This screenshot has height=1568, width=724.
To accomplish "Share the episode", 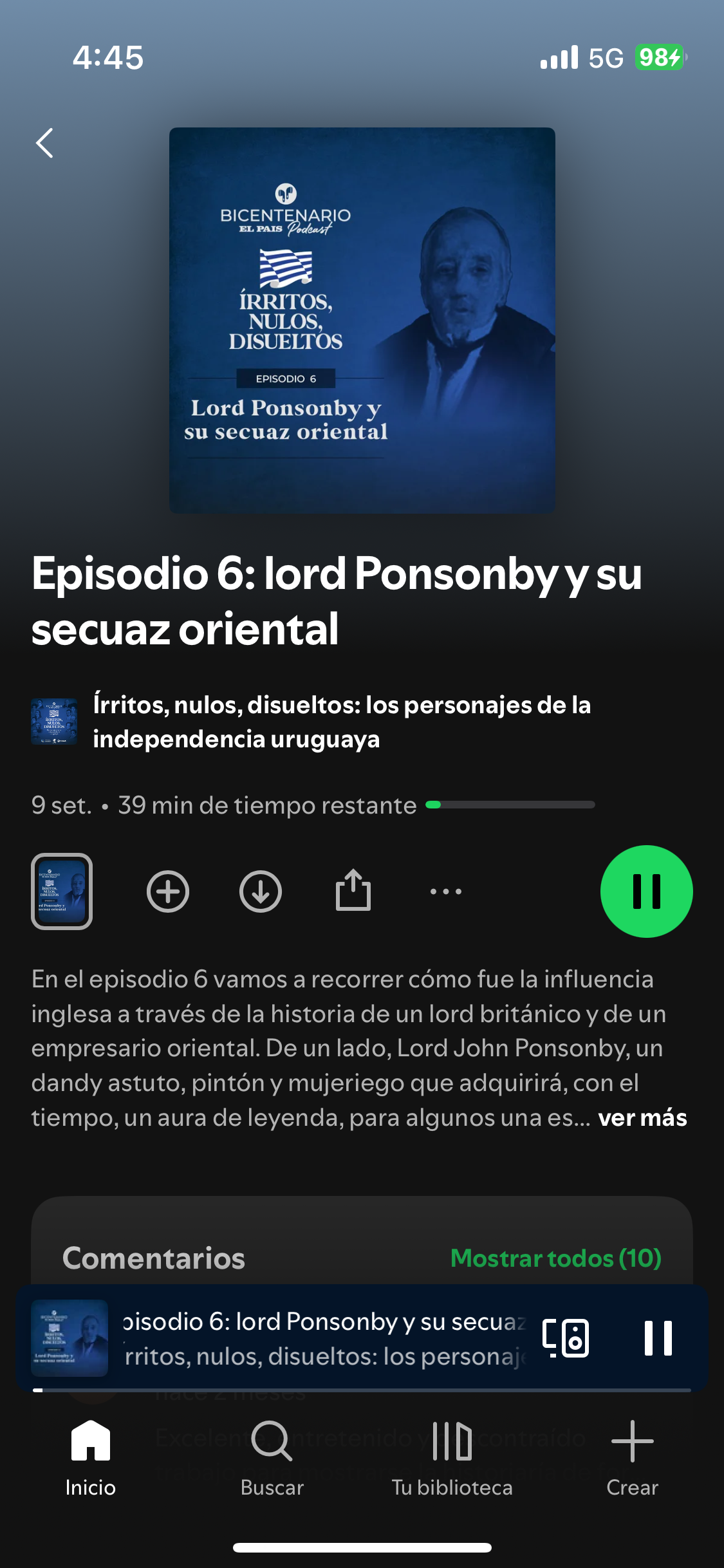I will tap(353, 891).
